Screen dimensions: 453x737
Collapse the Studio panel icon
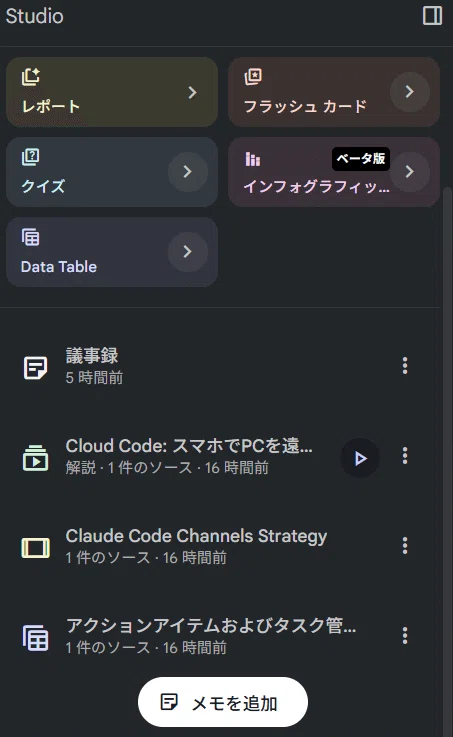coord(432,16)
